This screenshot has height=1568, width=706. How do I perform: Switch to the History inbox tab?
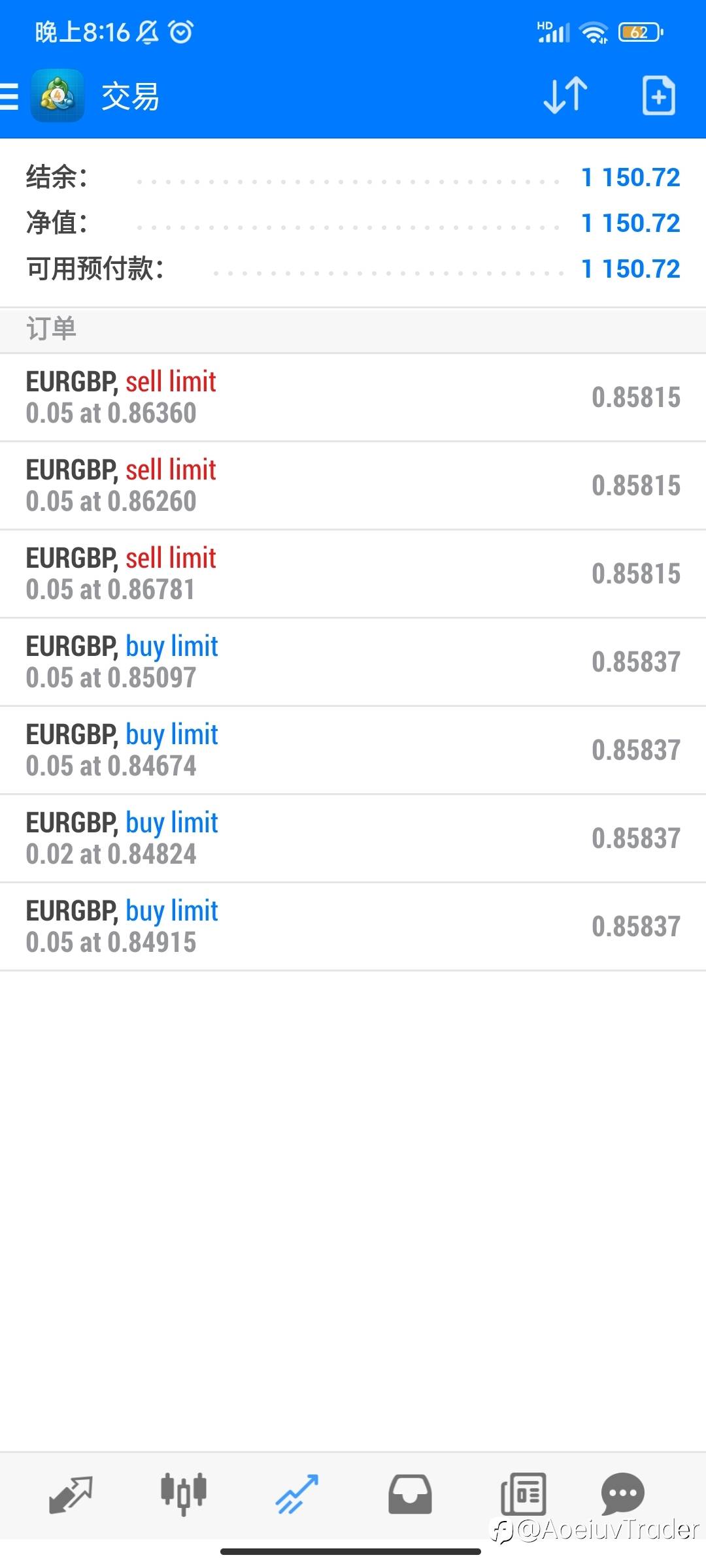410,1494
